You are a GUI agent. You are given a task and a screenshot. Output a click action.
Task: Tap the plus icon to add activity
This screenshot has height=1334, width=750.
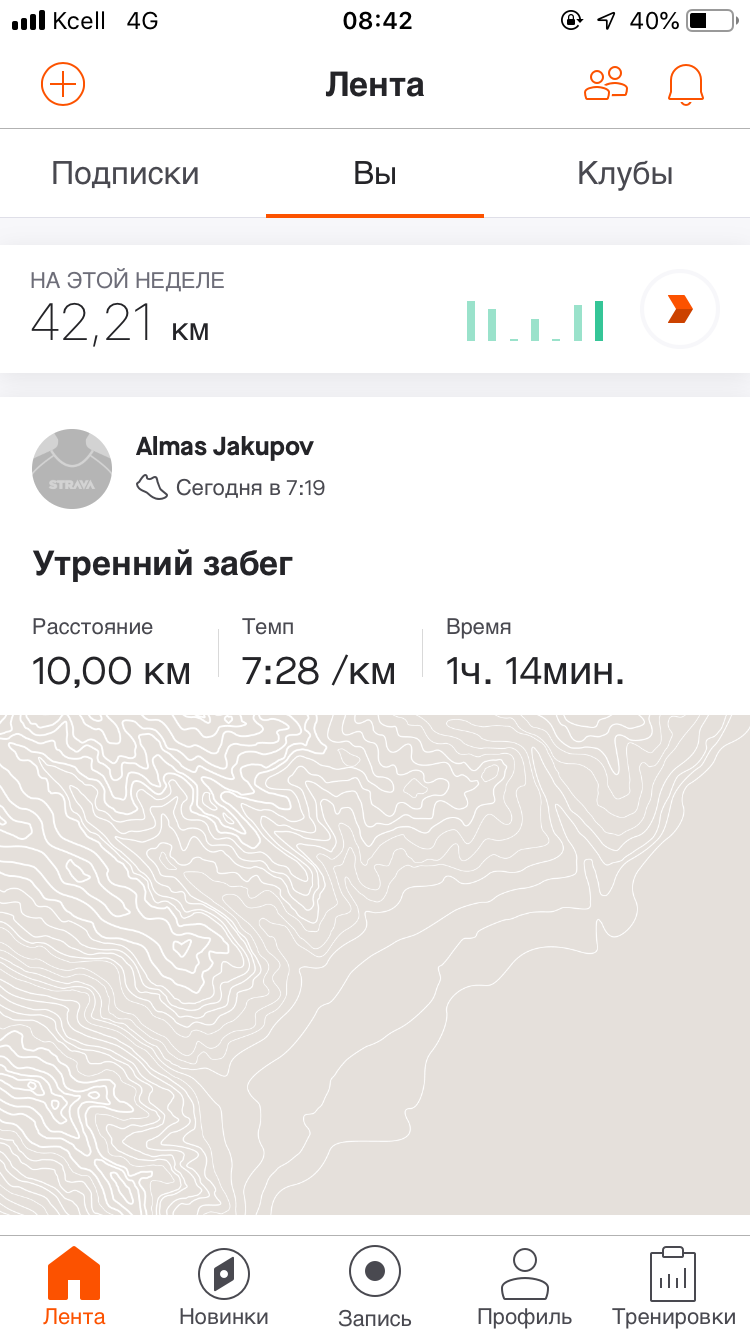(63, 84)
